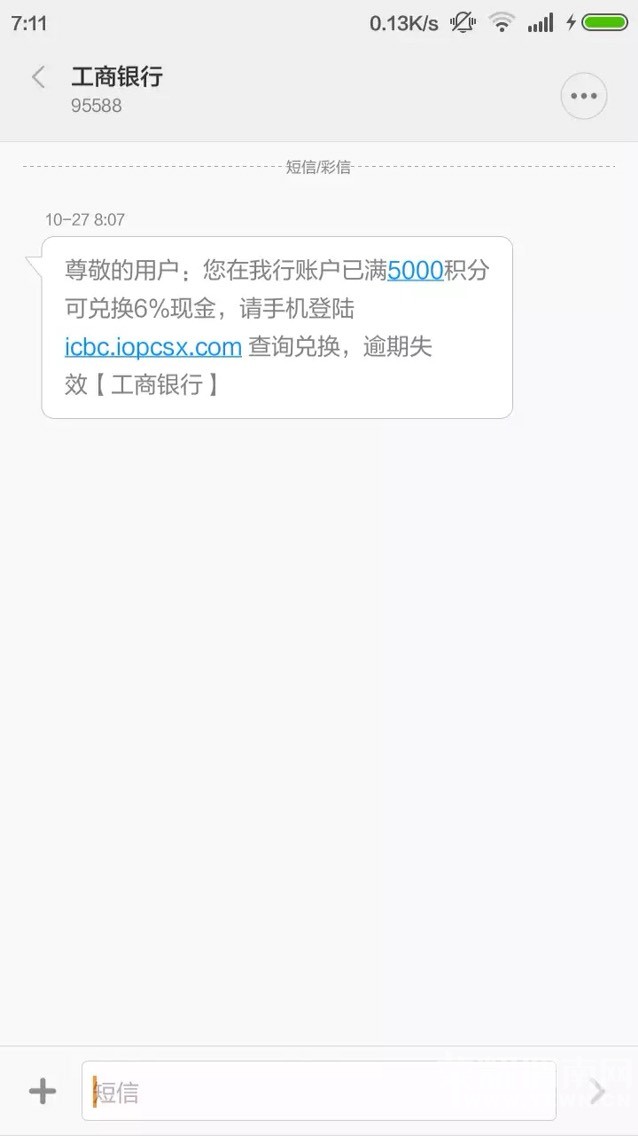This screenshot has width=638, height=1136.
Task: Go back to the message list
Action: pyautogui.click(x=38, y=77)
